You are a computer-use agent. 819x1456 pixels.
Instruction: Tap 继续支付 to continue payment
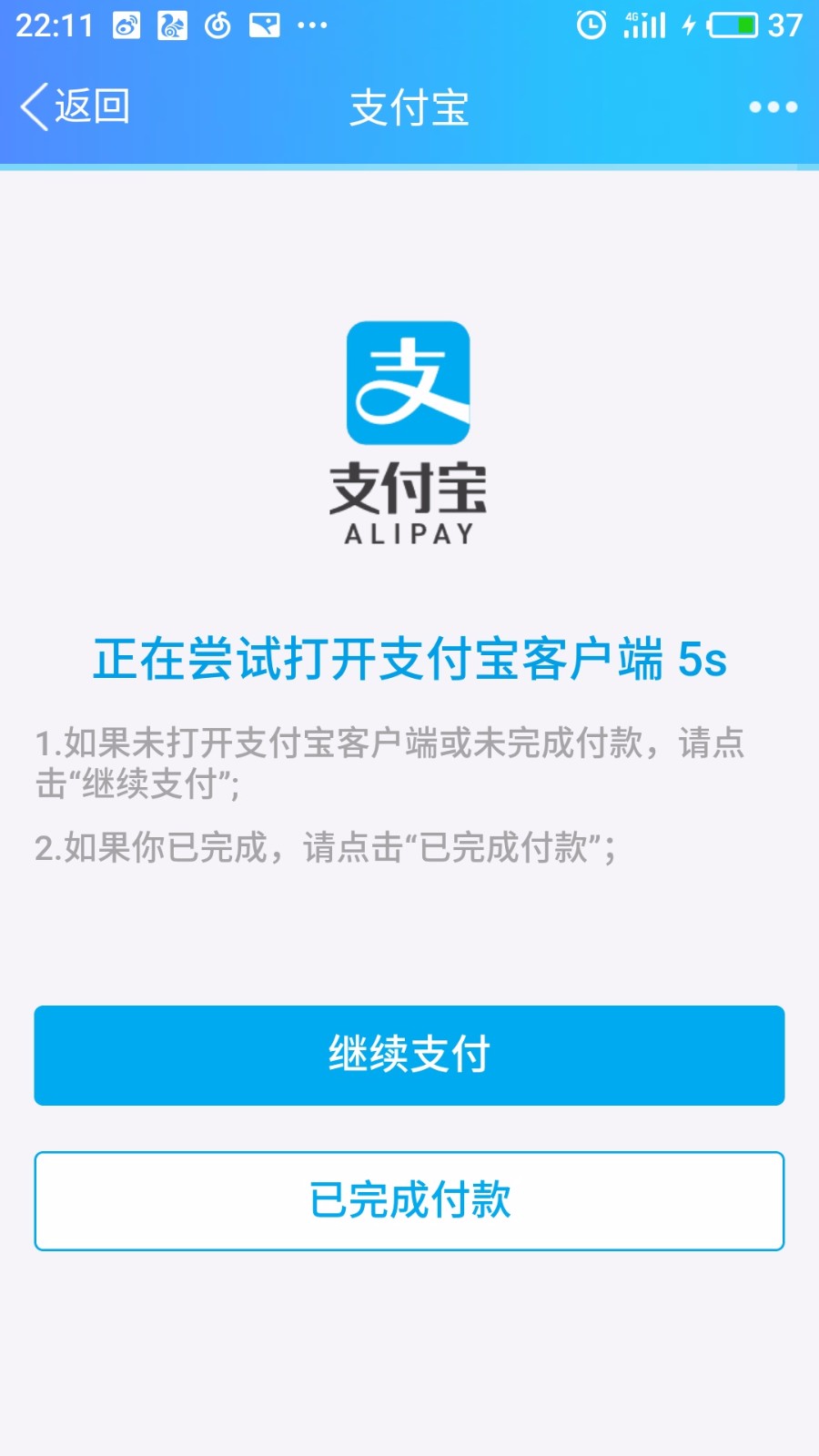[409, 1056]
